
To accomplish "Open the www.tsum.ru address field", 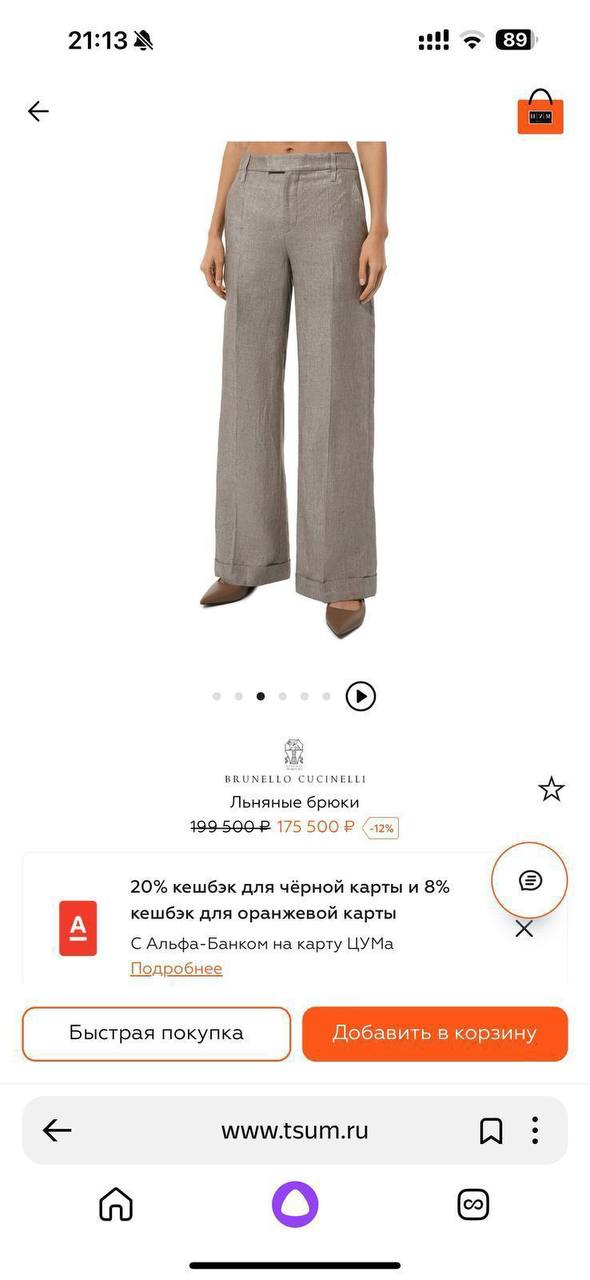I will click(x=294, y=1130).
